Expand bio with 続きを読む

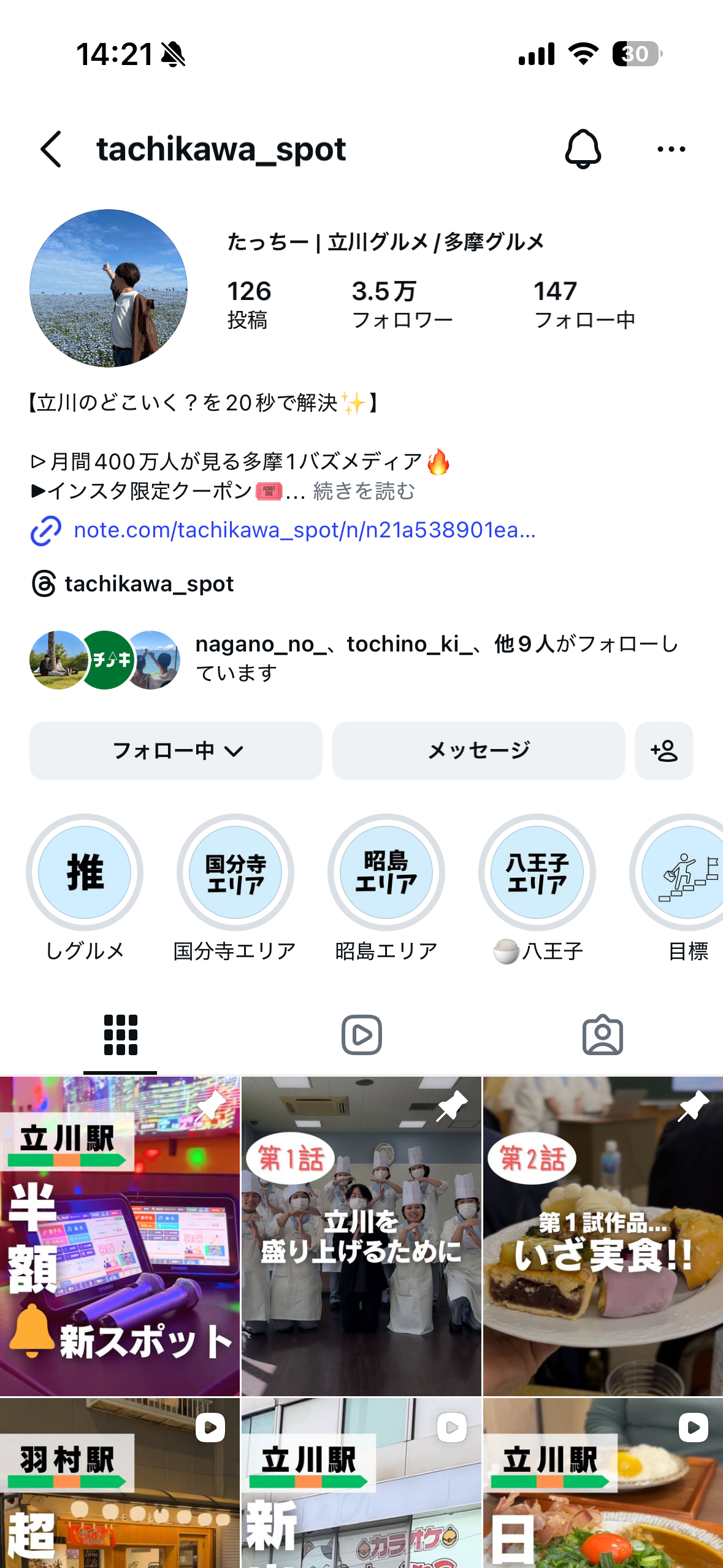click(364, 491)
